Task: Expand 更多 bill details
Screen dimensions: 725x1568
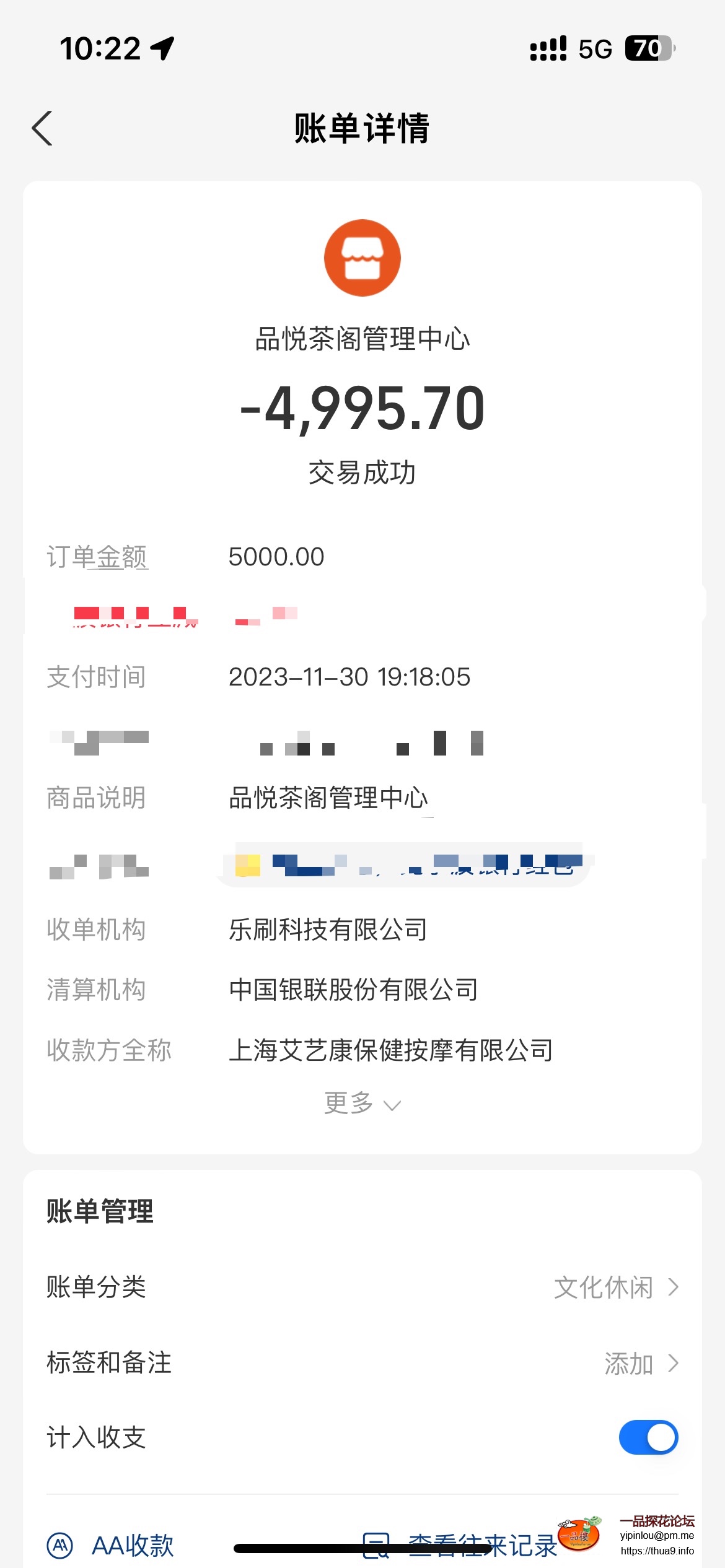Action: point(362,1104)
